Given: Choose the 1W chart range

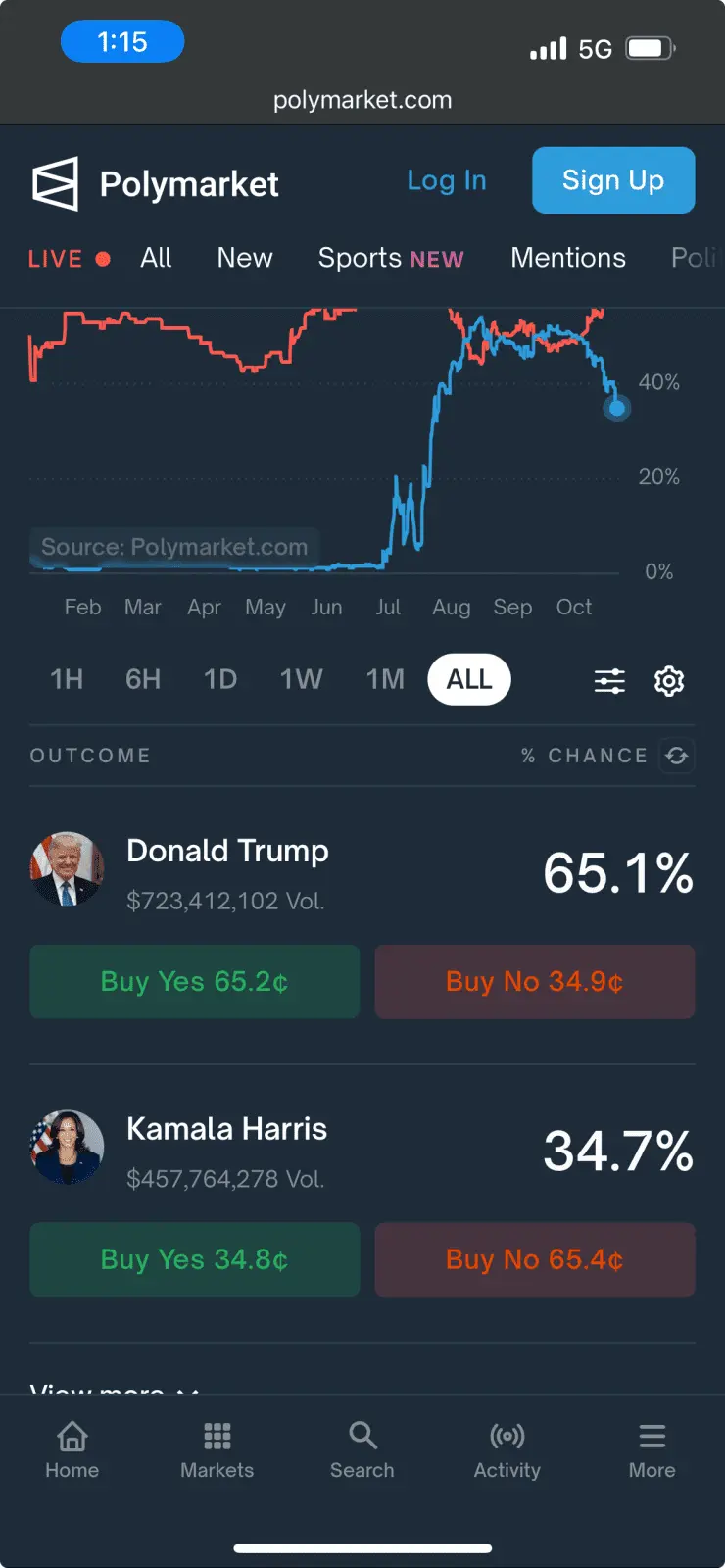Looking at the screenshot, I should [x=301, y=679].
